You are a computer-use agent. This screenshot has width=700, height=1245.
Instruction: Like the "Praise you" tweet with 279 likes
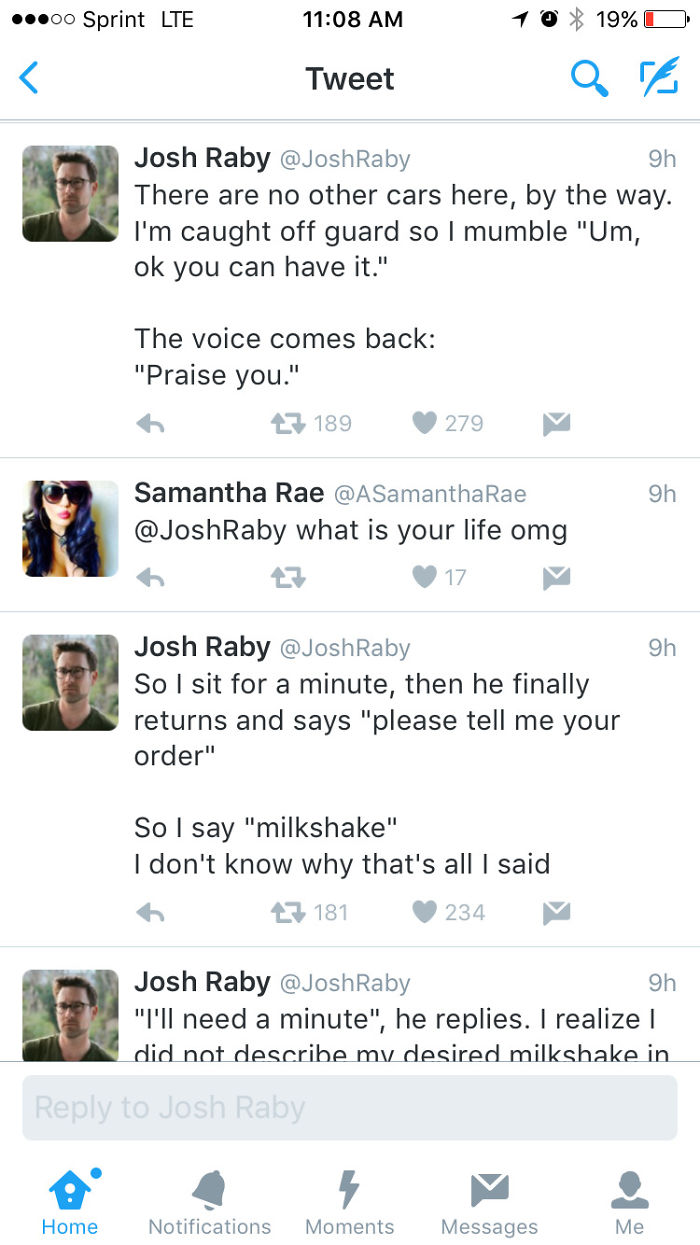[x=425, y=424]
